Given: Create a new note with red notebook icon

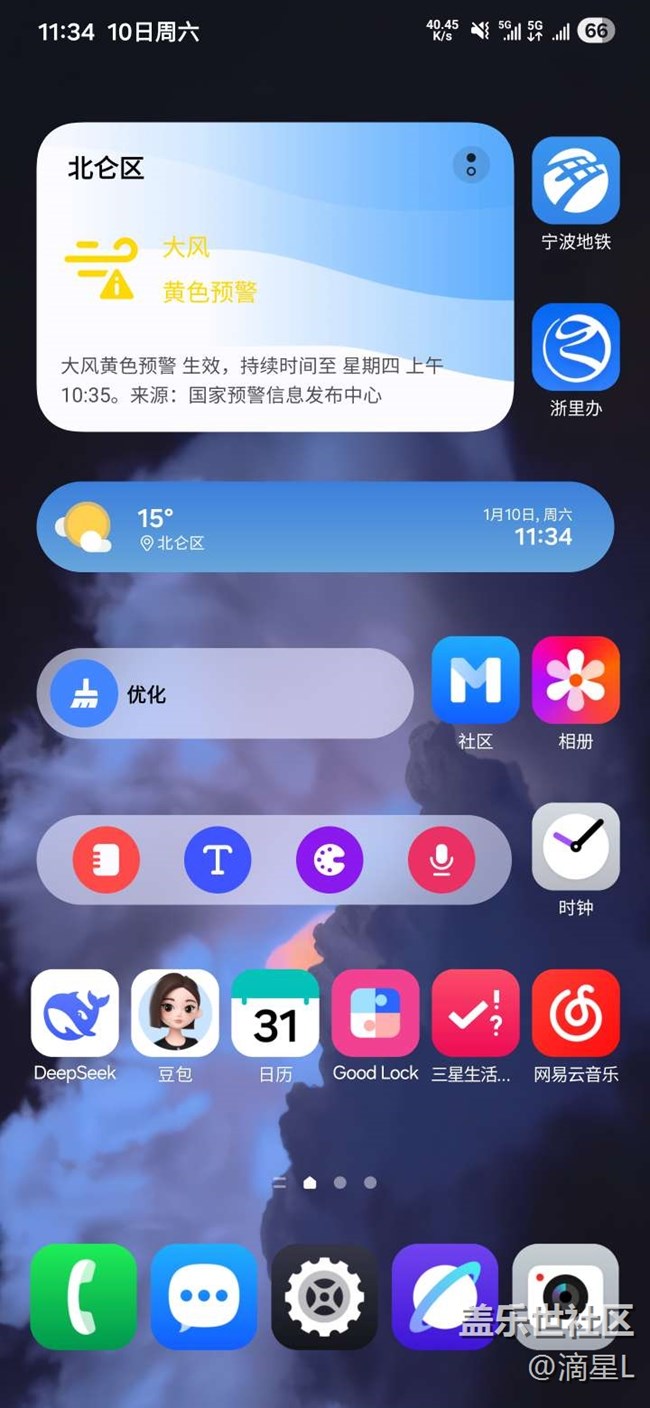Looking at the screenshot, I should (x=106, y=860).
